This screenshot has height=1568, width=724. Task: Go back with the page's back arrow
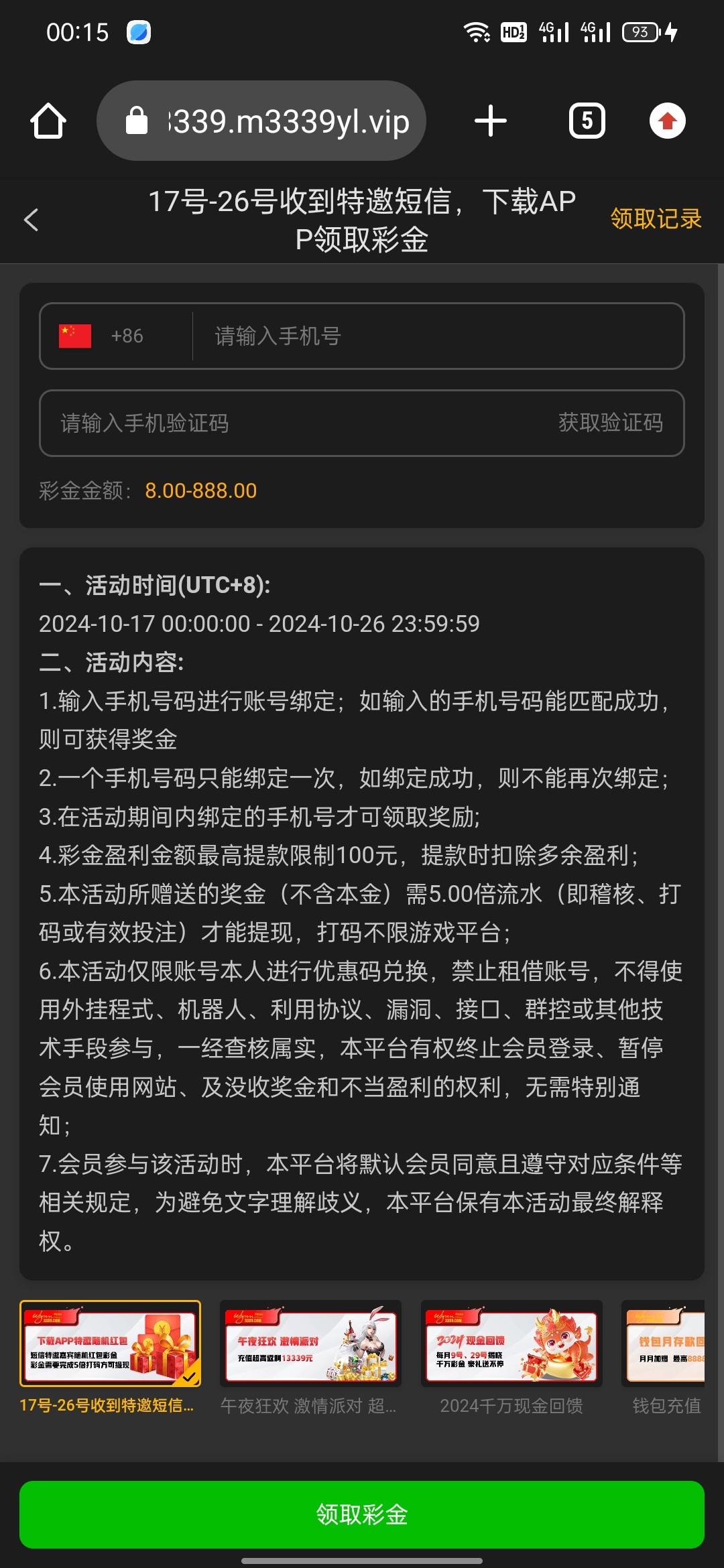click(32, 220)
